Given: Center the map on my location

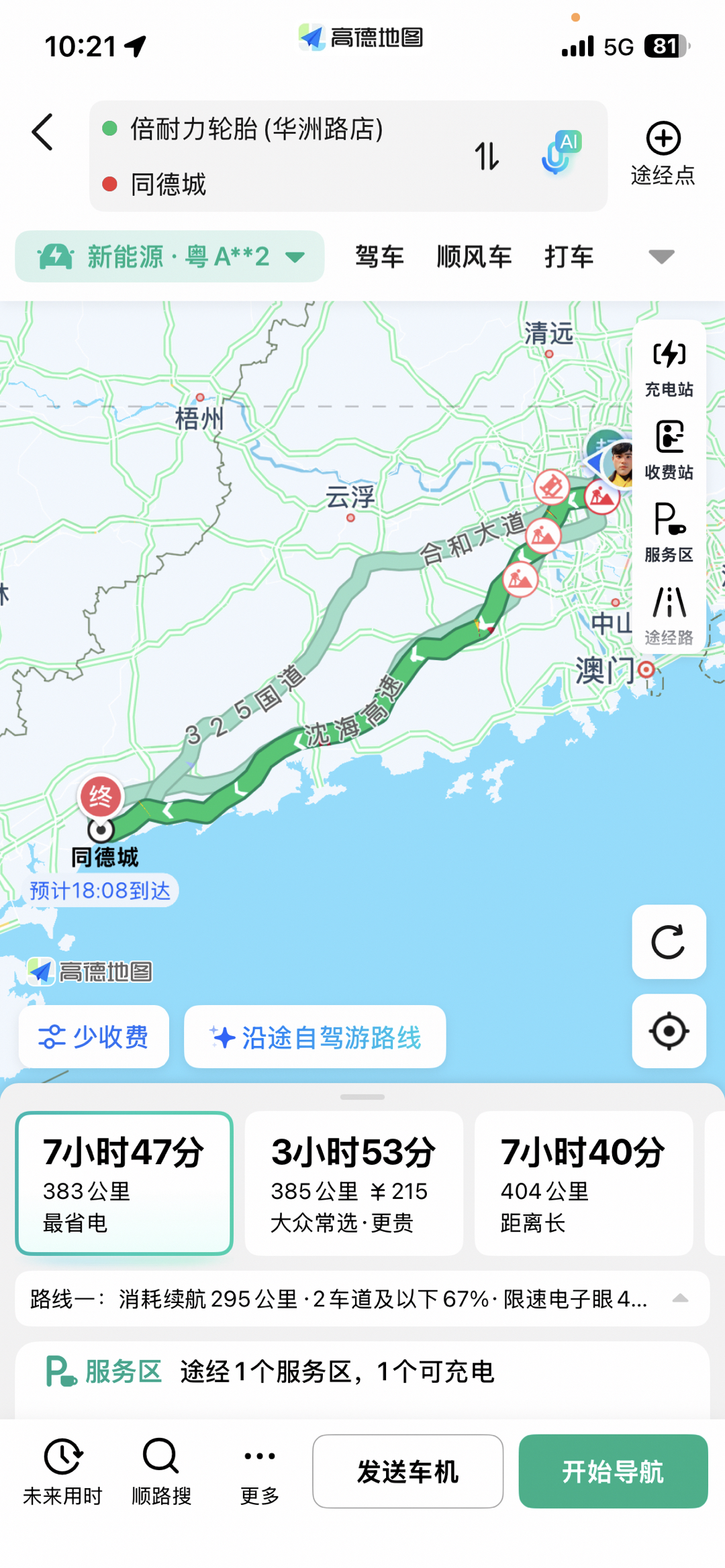Looking at the screenshot, I should 669,1031.
